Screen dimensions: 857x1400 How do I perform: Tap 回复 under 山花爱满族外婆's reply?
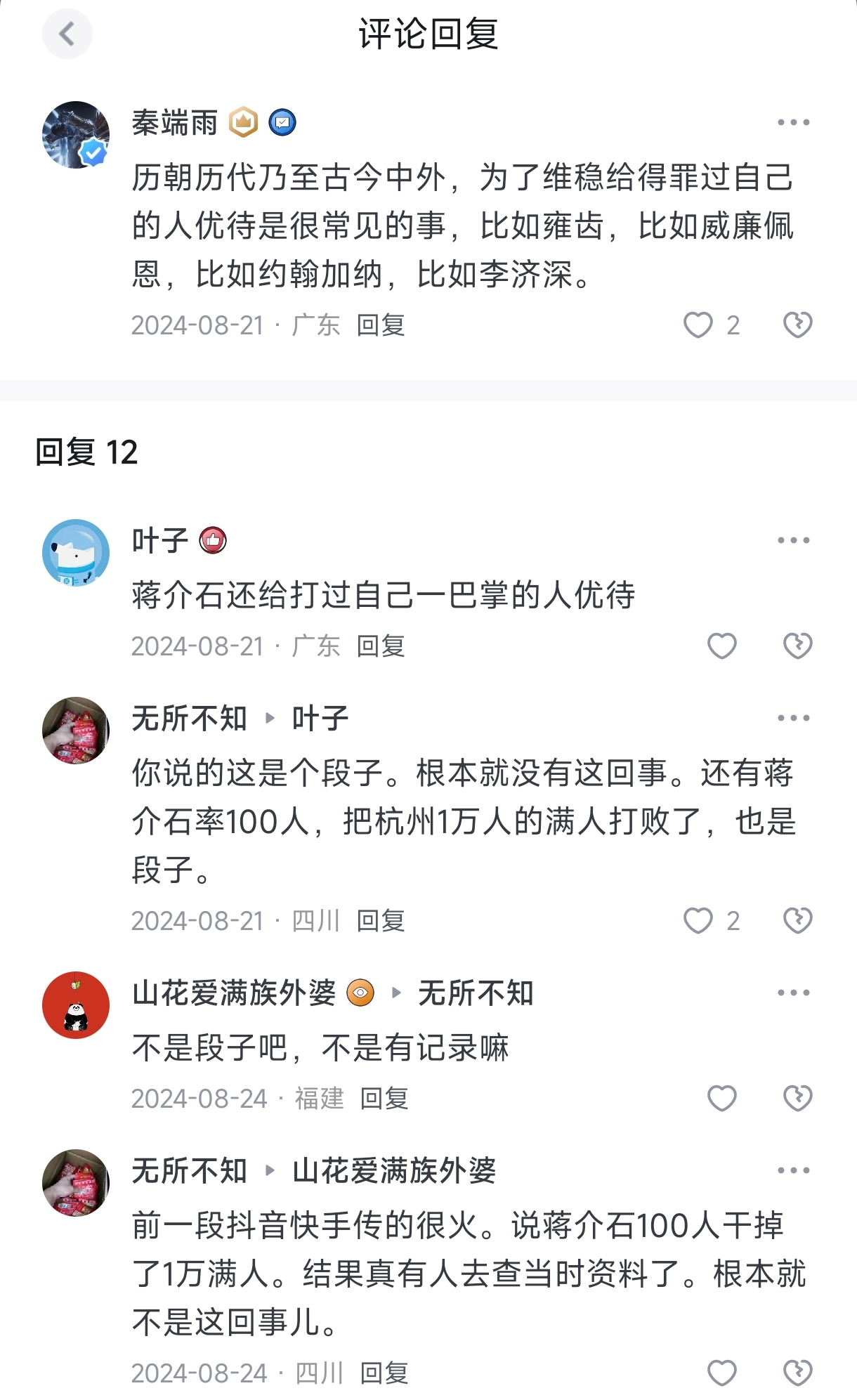384,1099
